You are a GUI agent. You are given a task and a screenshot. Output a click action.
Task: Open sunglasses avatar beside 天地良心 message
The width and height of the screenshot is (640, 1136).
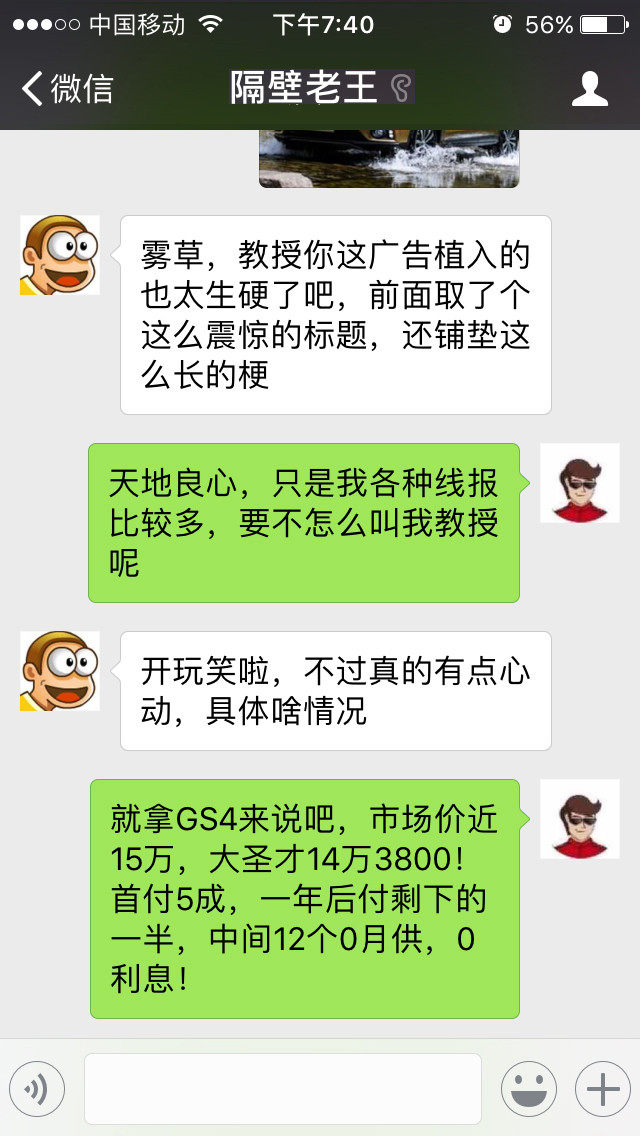(x=580, y=483)
